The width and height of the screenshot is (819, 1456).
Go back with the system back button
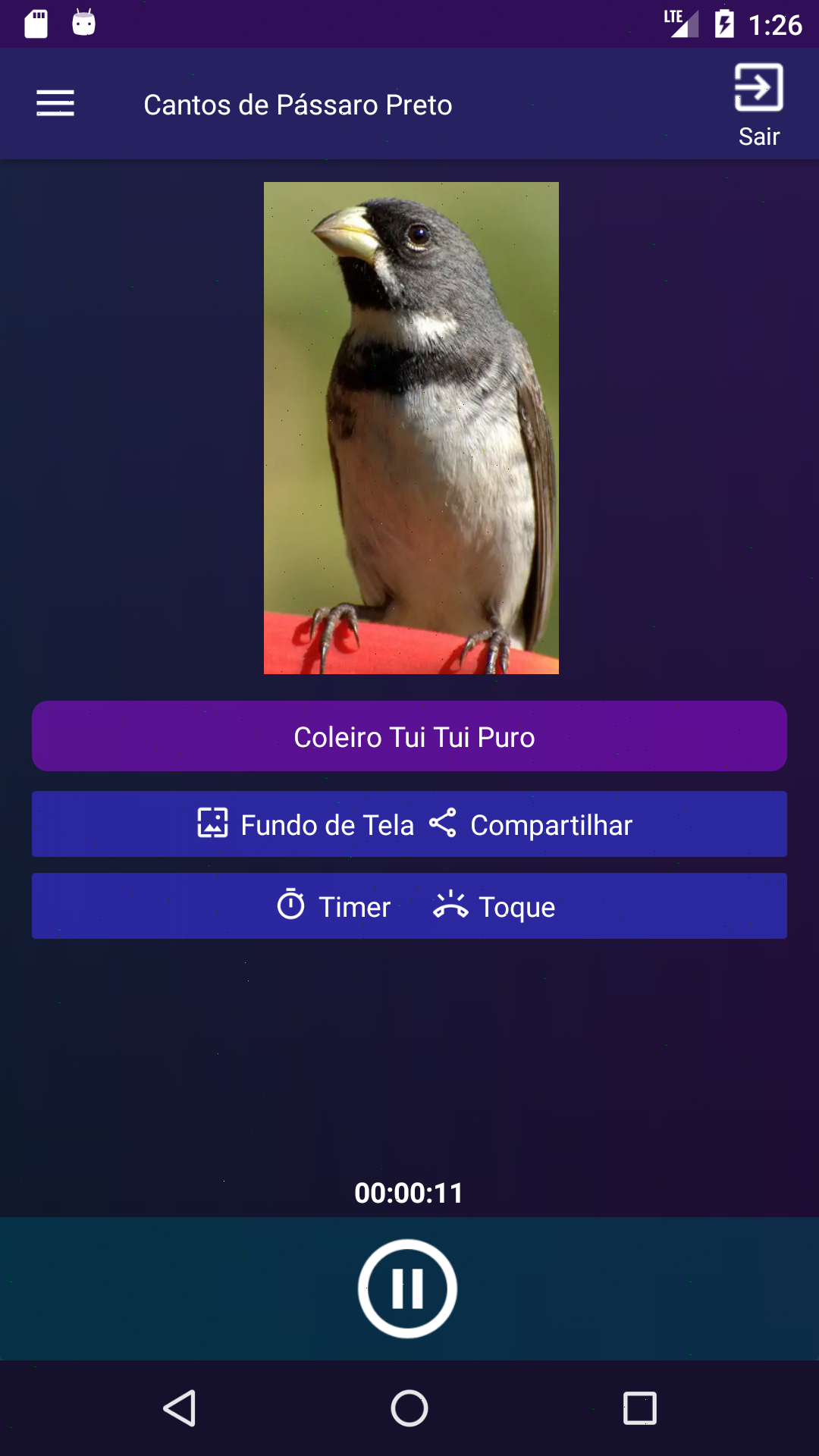180,1408
